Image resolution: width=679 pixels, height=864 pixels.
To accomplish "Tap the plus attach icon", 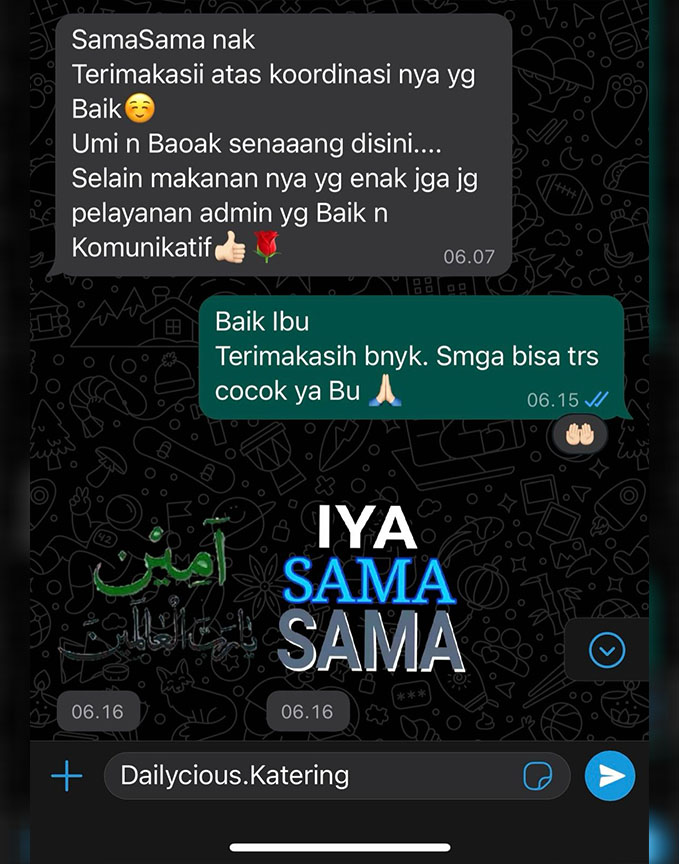I will tap(66, 776).
